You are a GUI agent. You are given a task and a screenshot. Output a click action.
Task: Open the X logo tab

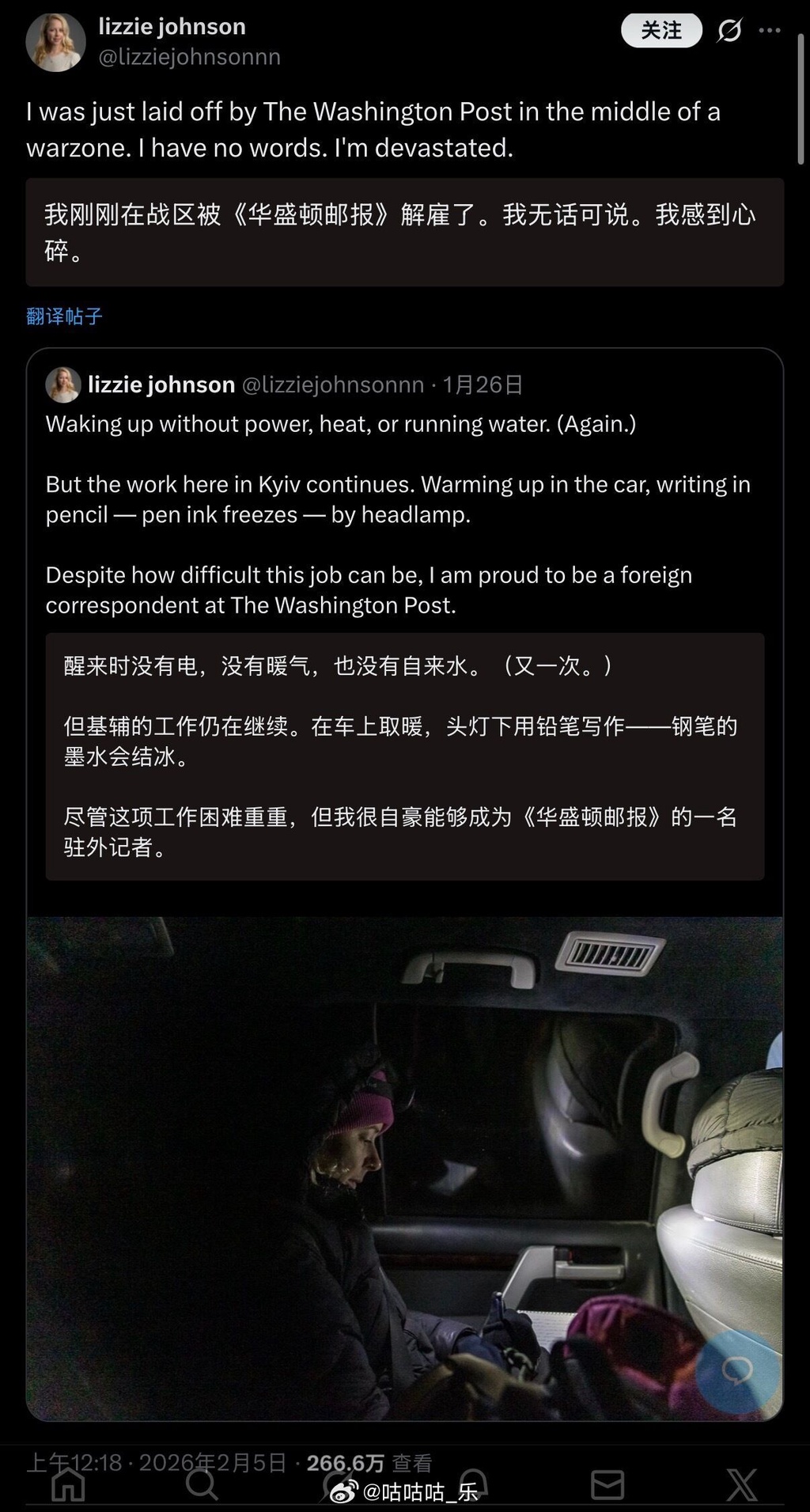[x=741, y=1485]
